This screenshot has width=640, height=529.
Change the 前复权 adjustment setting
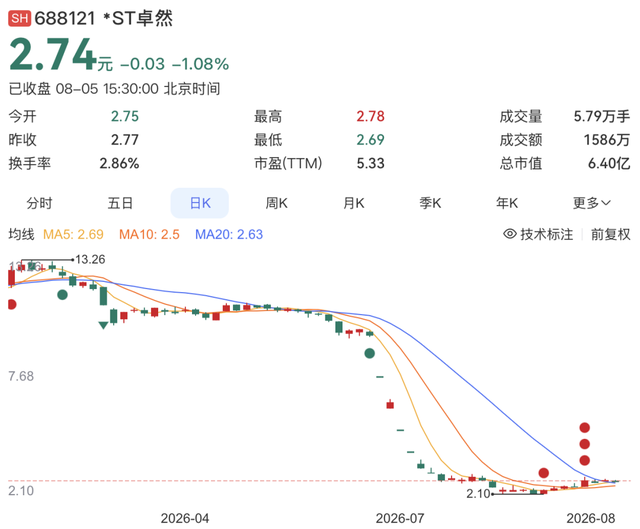click(611, 234)
